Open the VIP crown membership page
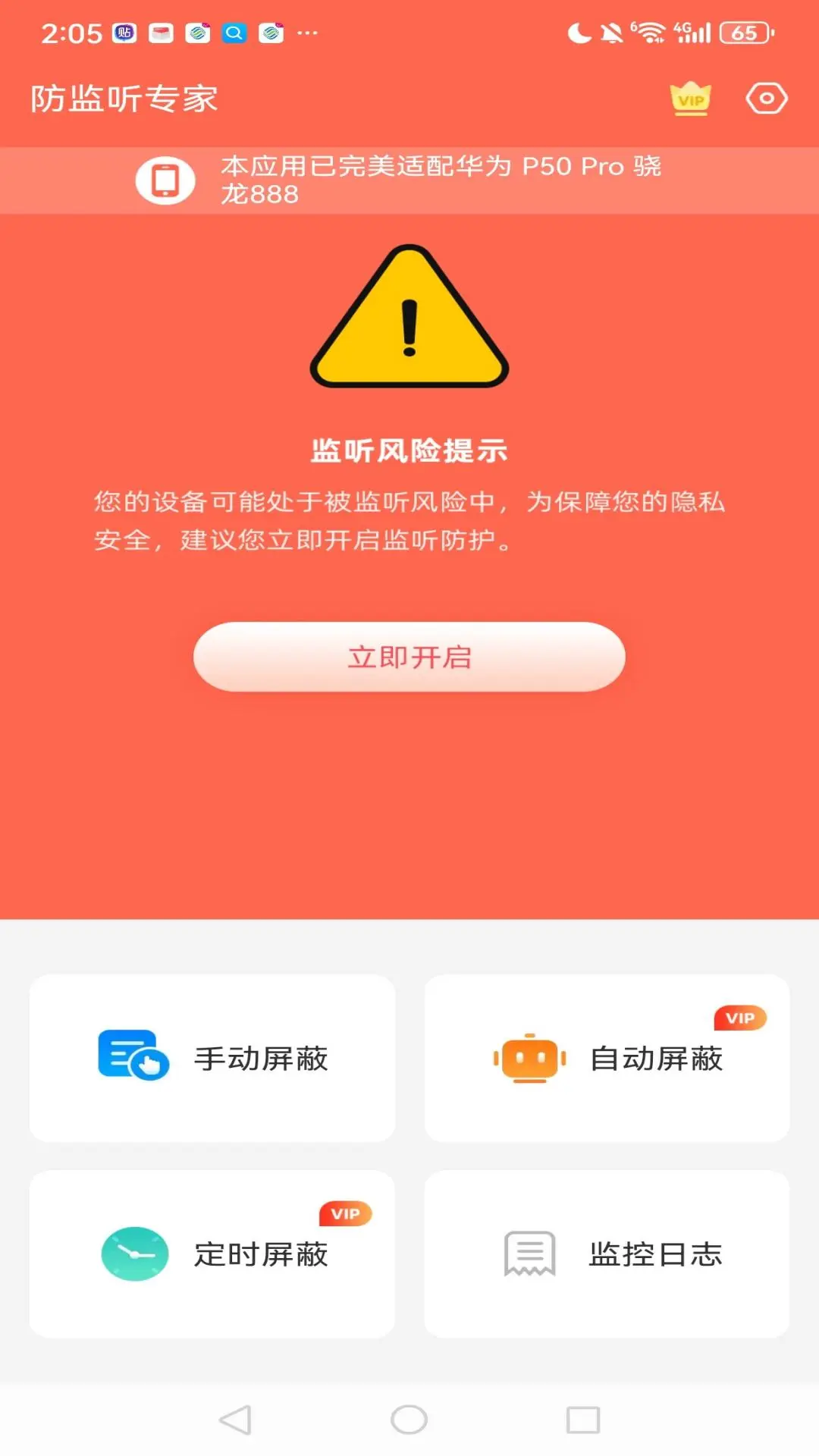 tap(690, 99)
